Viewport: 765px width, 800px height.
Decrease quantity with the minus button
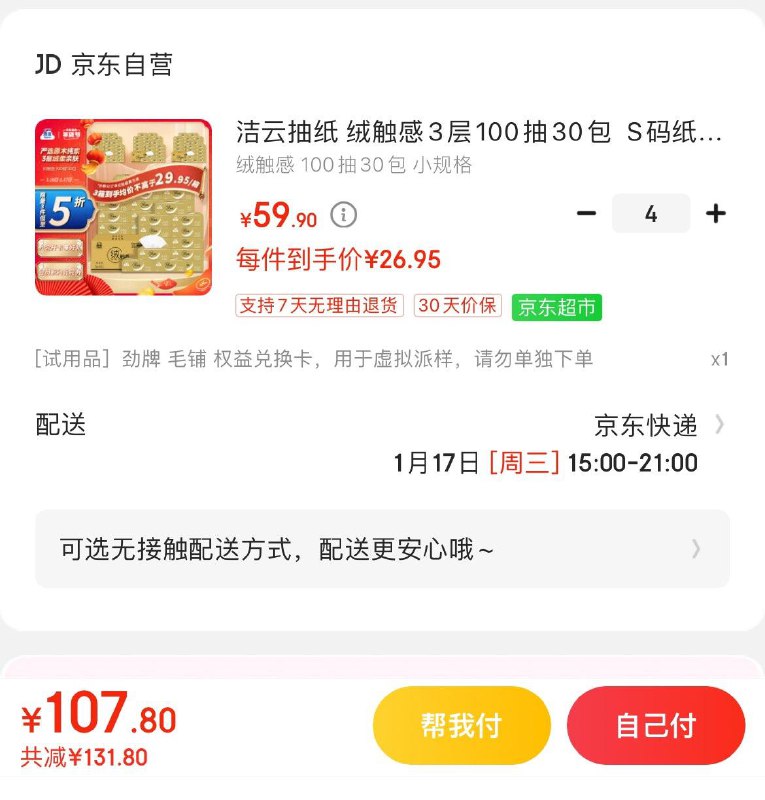[x=587, y=213]
